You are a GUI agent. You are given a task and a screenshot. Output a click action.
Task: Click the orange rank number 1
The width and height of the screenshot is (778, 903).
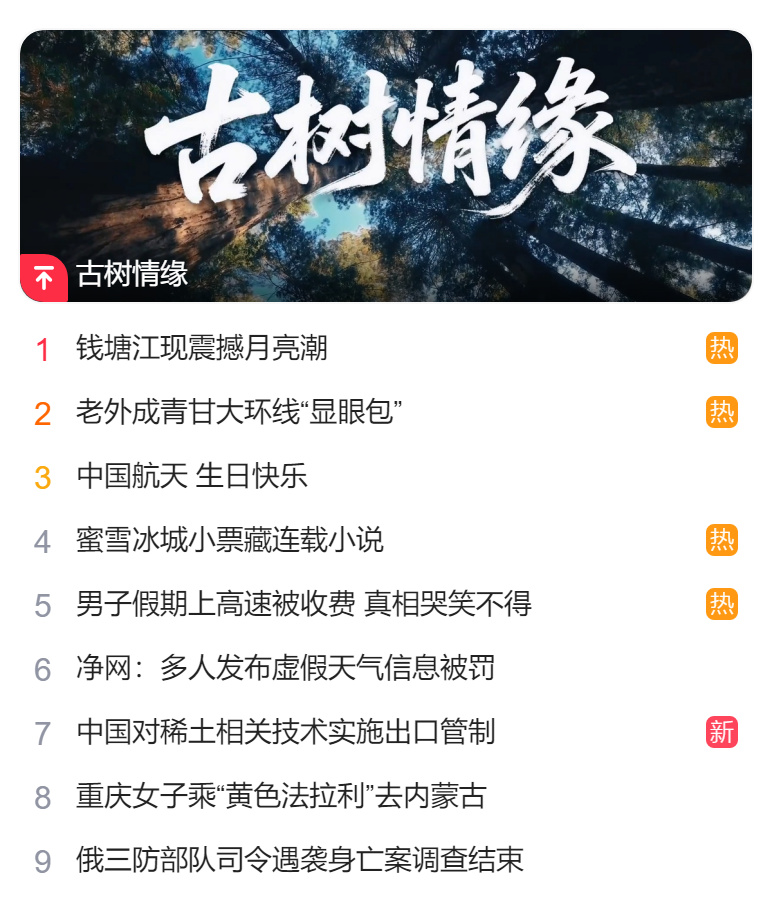click(42, 348)
